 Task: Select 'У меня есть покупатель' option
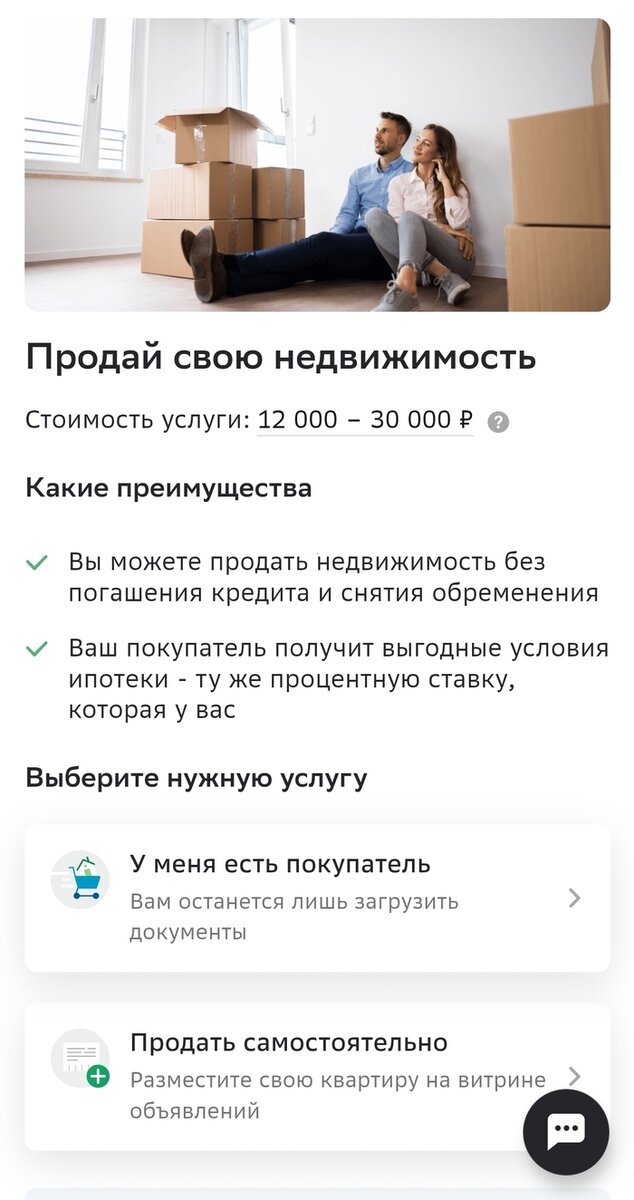317,897
